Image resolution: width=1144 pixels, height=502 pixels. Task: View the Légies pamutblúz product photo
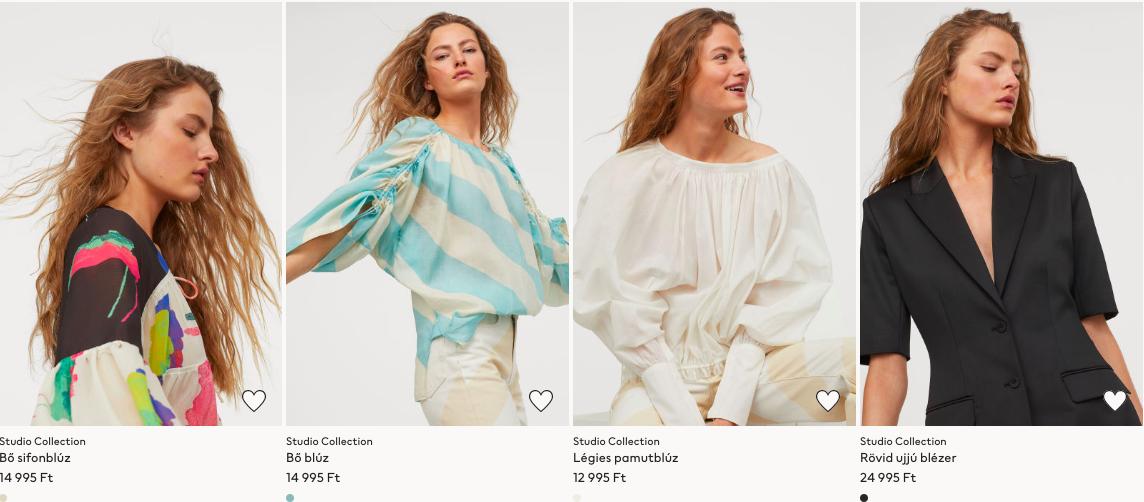tap(714, 213)
